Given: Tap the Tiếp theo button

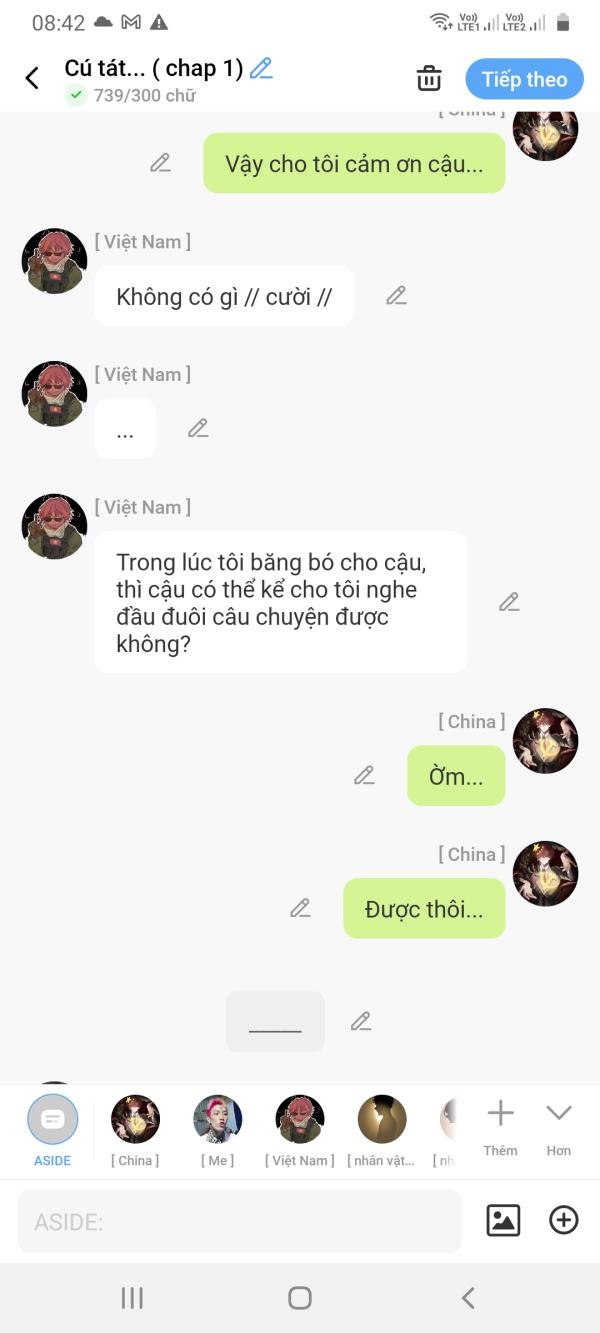Looking at the screenshot, I should point(524,80).
